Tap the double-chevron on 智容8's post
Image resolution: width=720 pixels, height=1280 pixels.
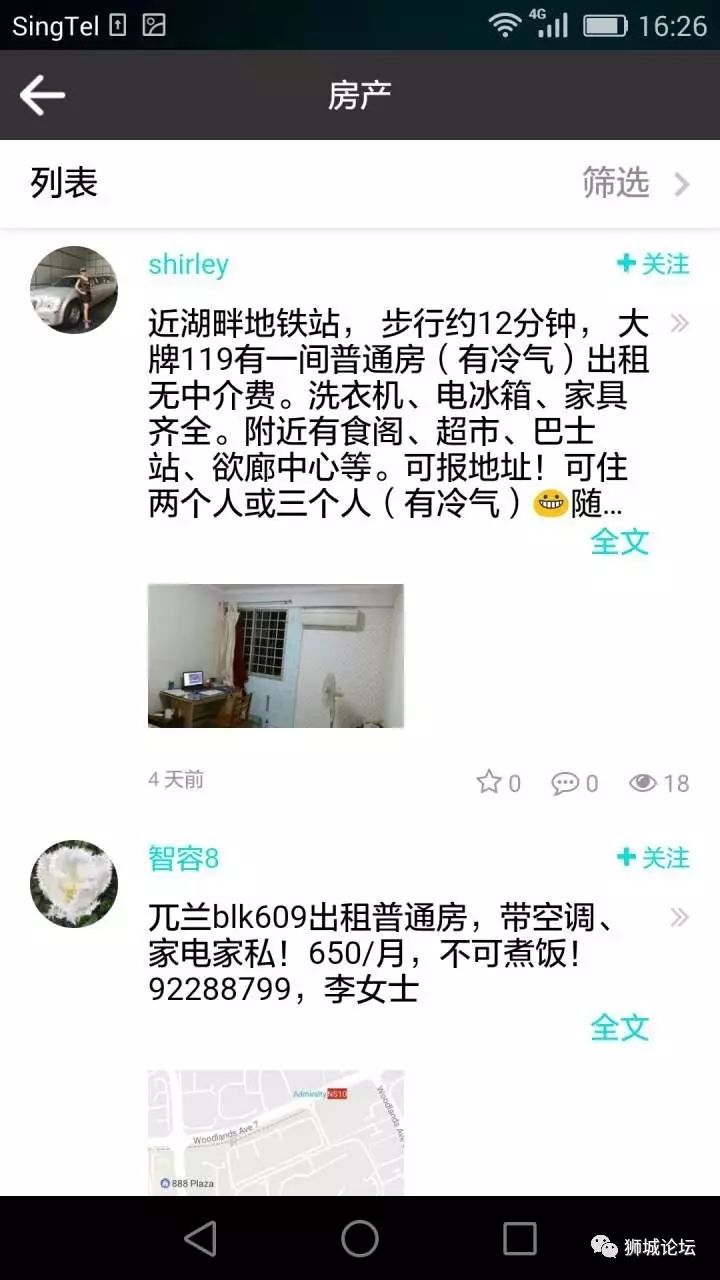pos(680,917)
